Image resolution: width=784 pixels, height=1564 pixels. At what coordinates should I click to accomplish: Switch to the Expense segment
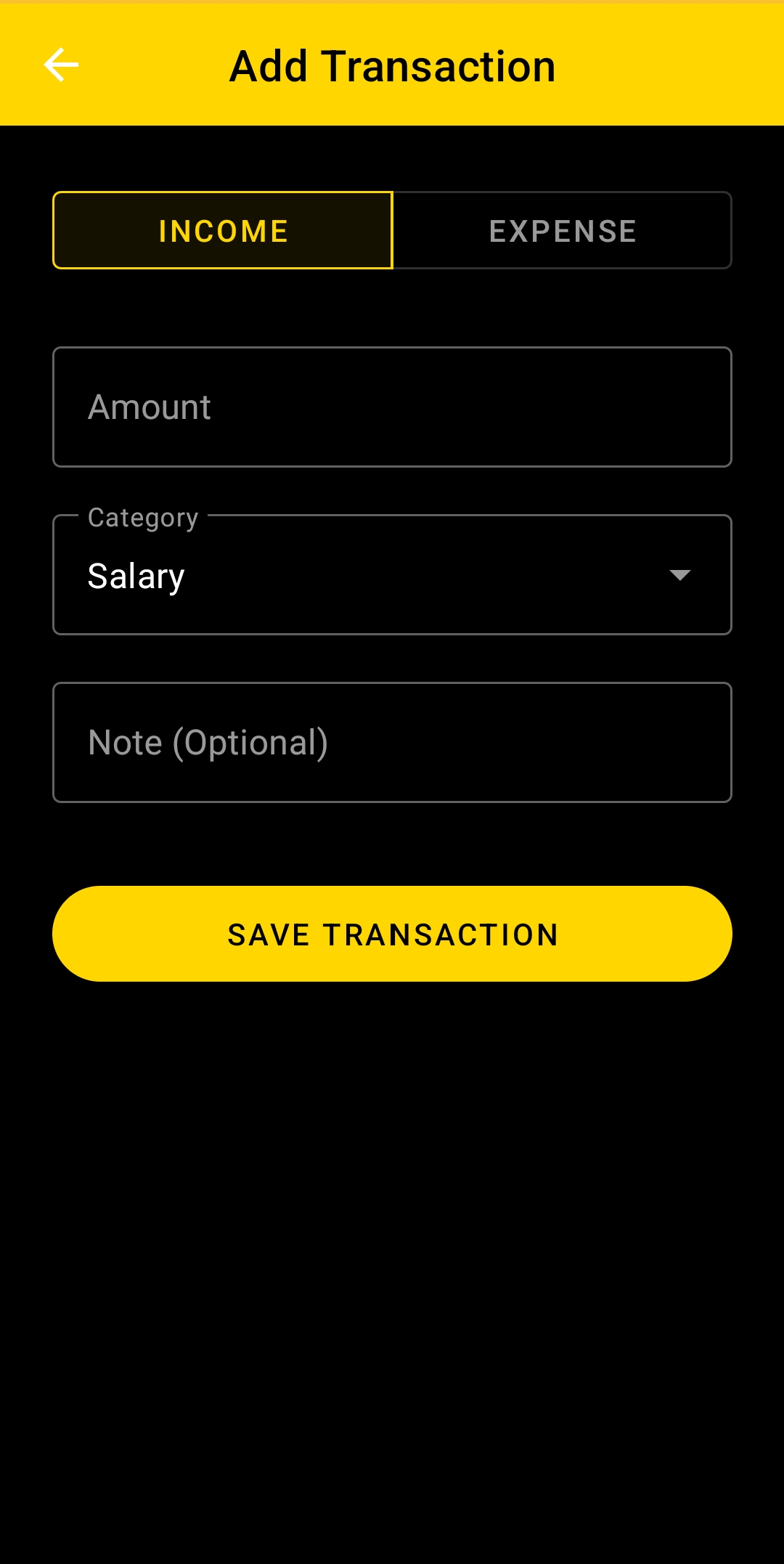(x=562, y=230)
